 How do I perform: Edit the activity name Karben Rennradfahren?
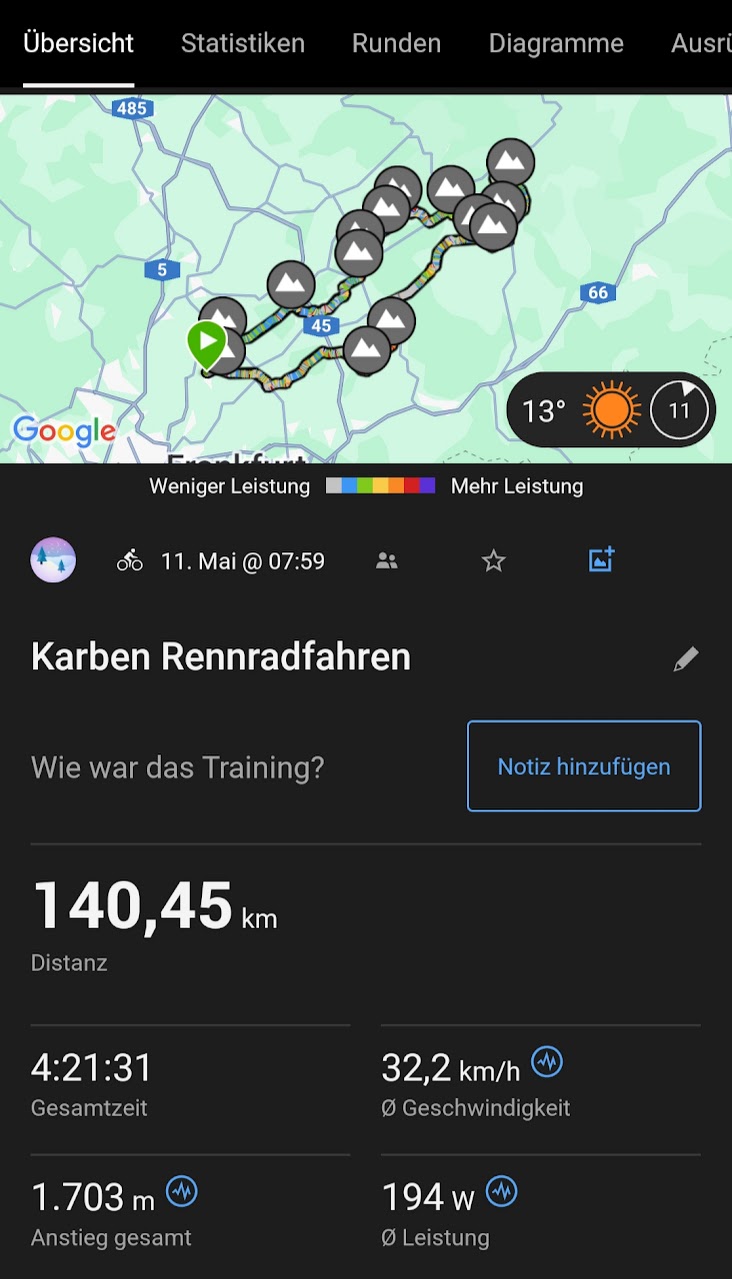685,659
